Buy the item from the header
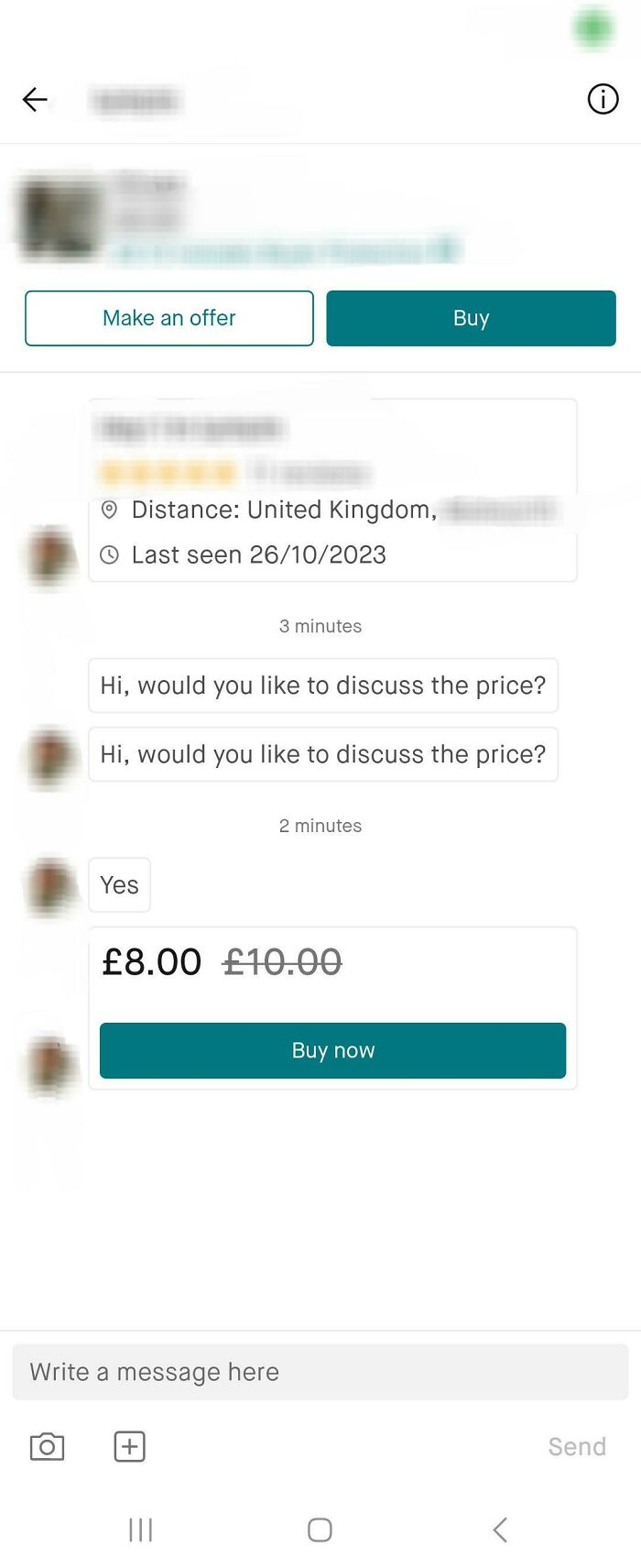This screenshot has width=641, height=1568. click(471, 318)
